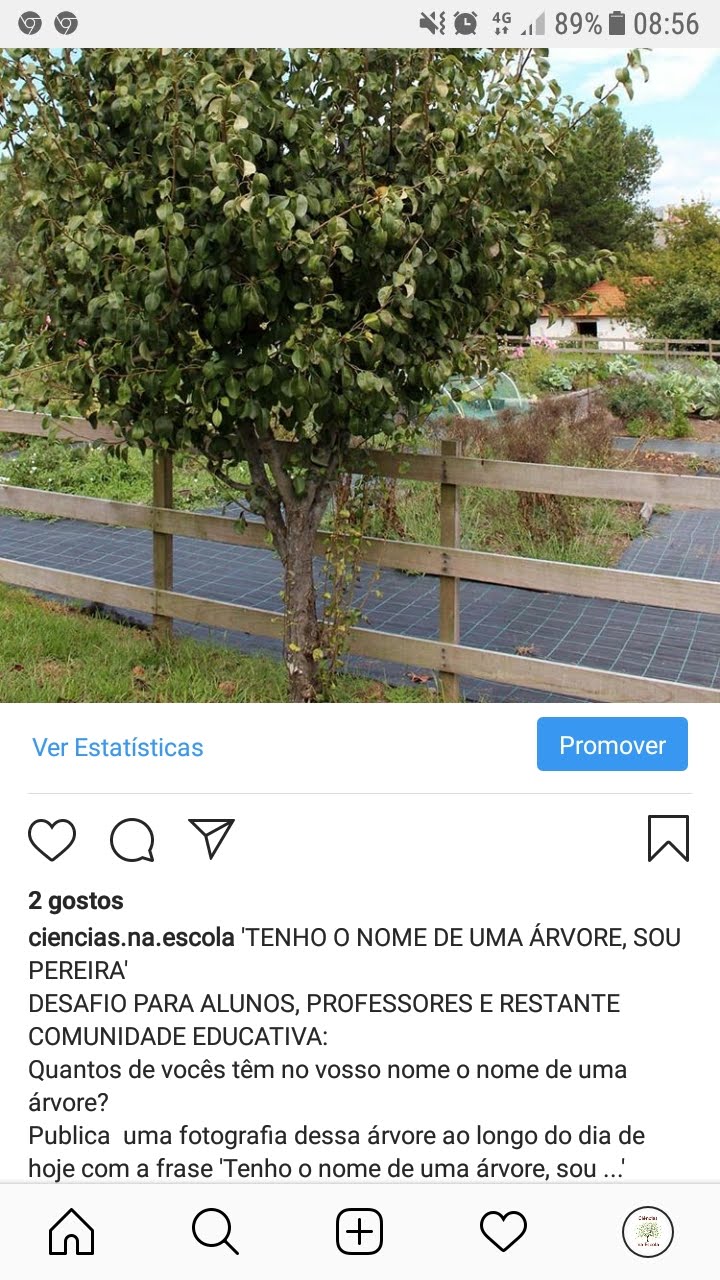Tap the Promover button
The width and height of the screenshot is (720, 1280).
pyautogui.click(x=612, y=745)
